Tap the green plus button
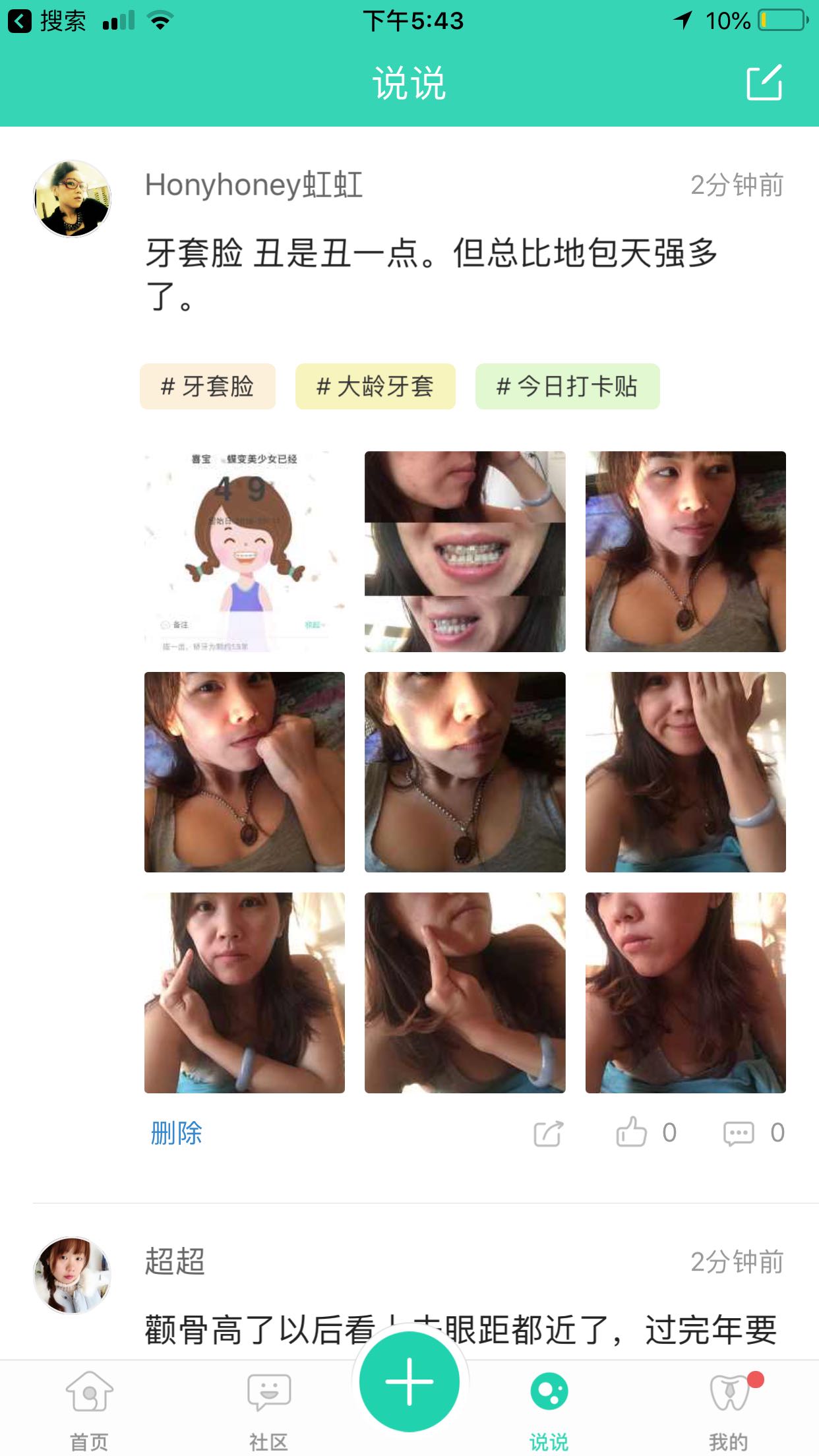The width and height of the screenshot is (819, 1456). 409,1381
